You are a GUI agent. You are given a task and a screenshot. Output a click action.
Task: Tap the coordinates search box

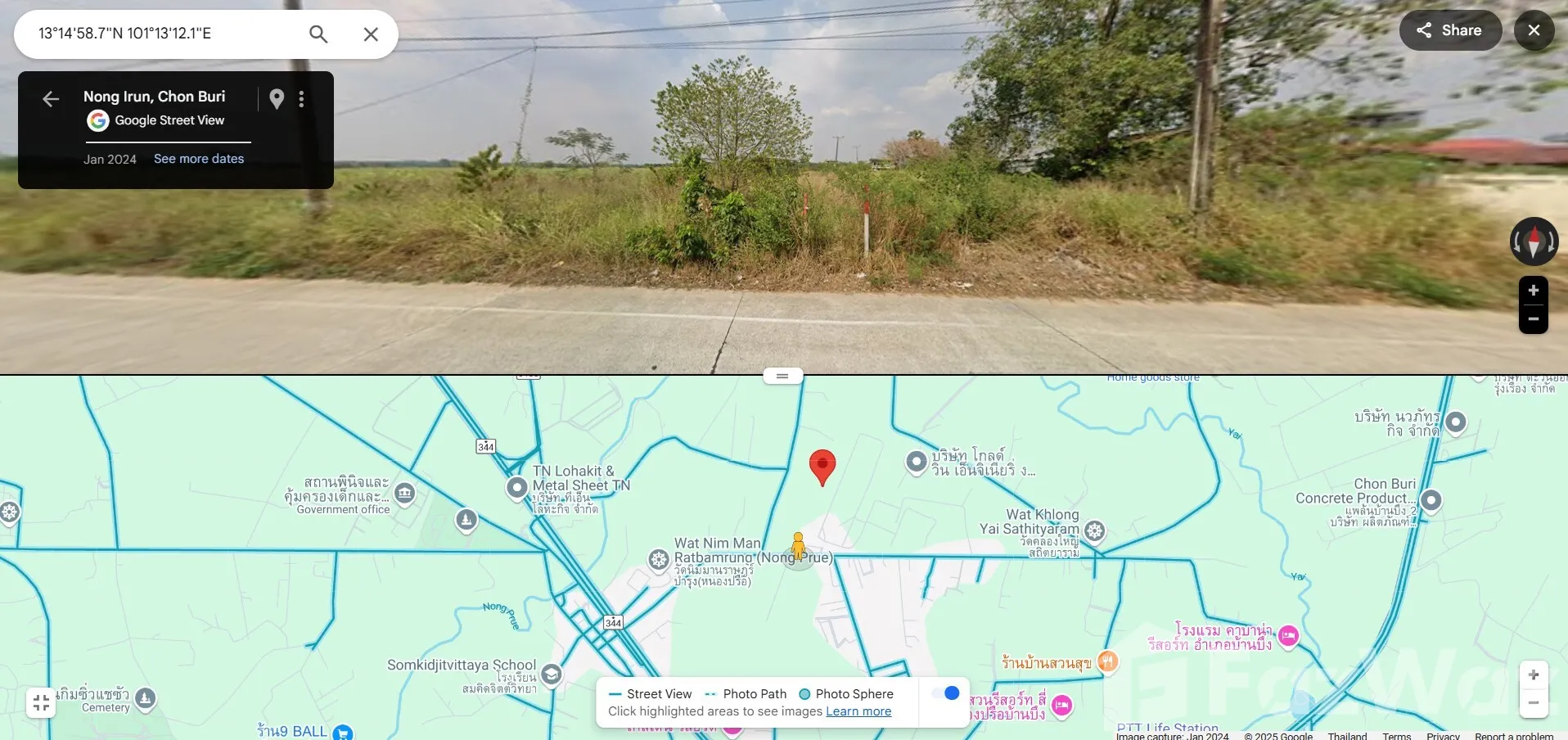pyautogui.click(x=164, y=34)
